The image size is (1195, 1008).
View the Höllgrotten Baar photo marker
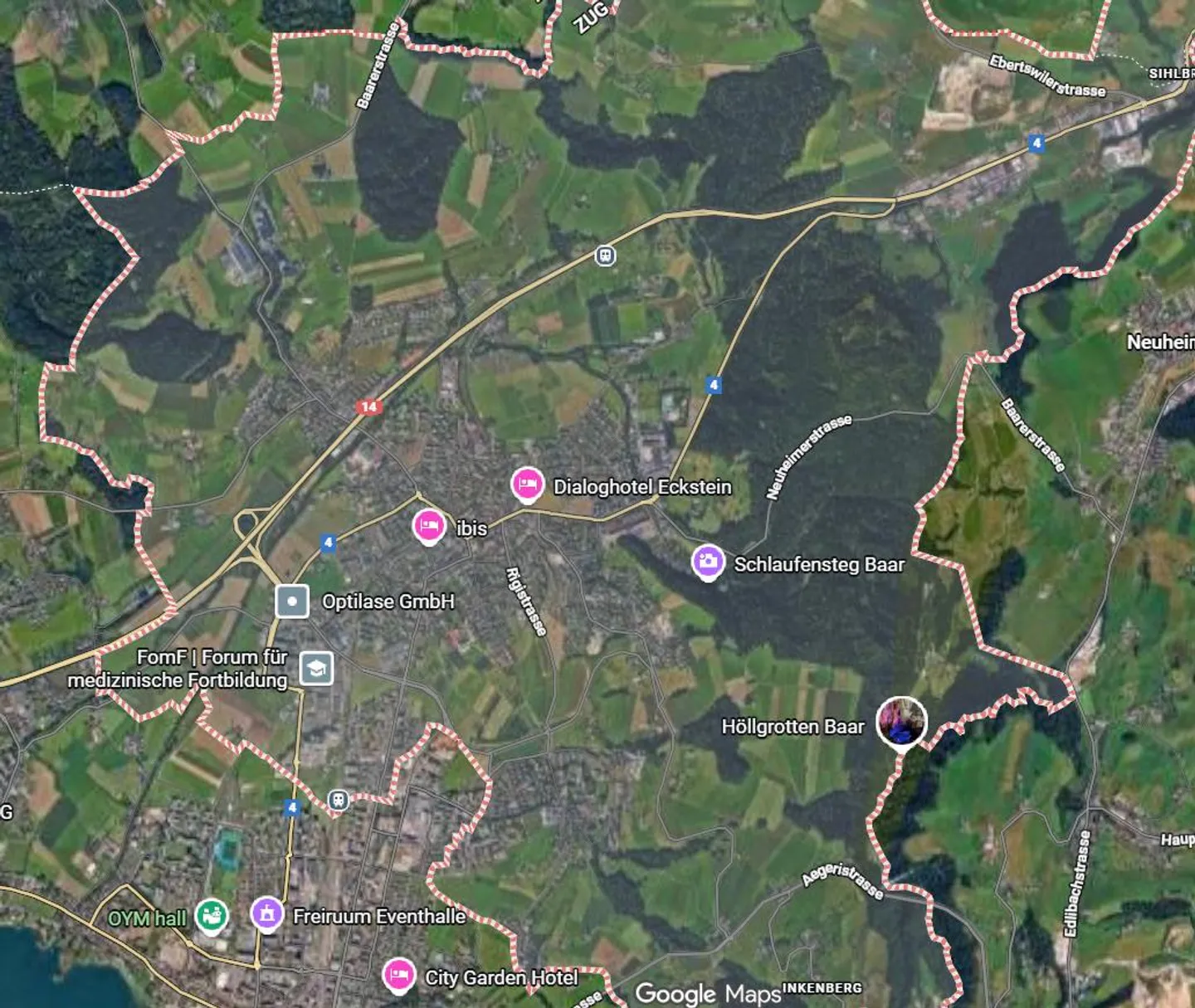pyautogui.click(x=901, y=722)
